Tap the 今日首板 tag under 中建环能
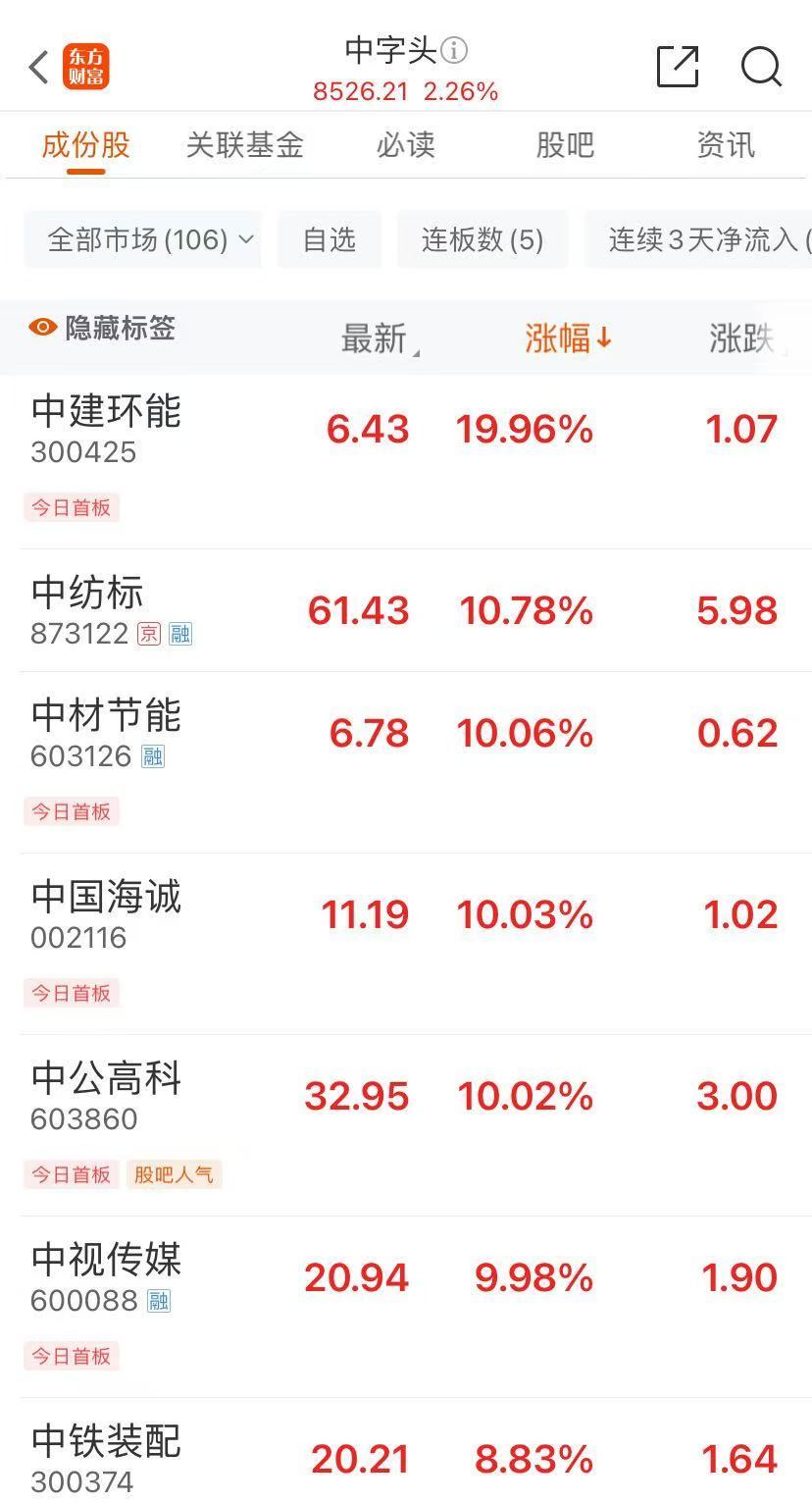This screenshot has width=812, height=1503. tap(71, 507)
